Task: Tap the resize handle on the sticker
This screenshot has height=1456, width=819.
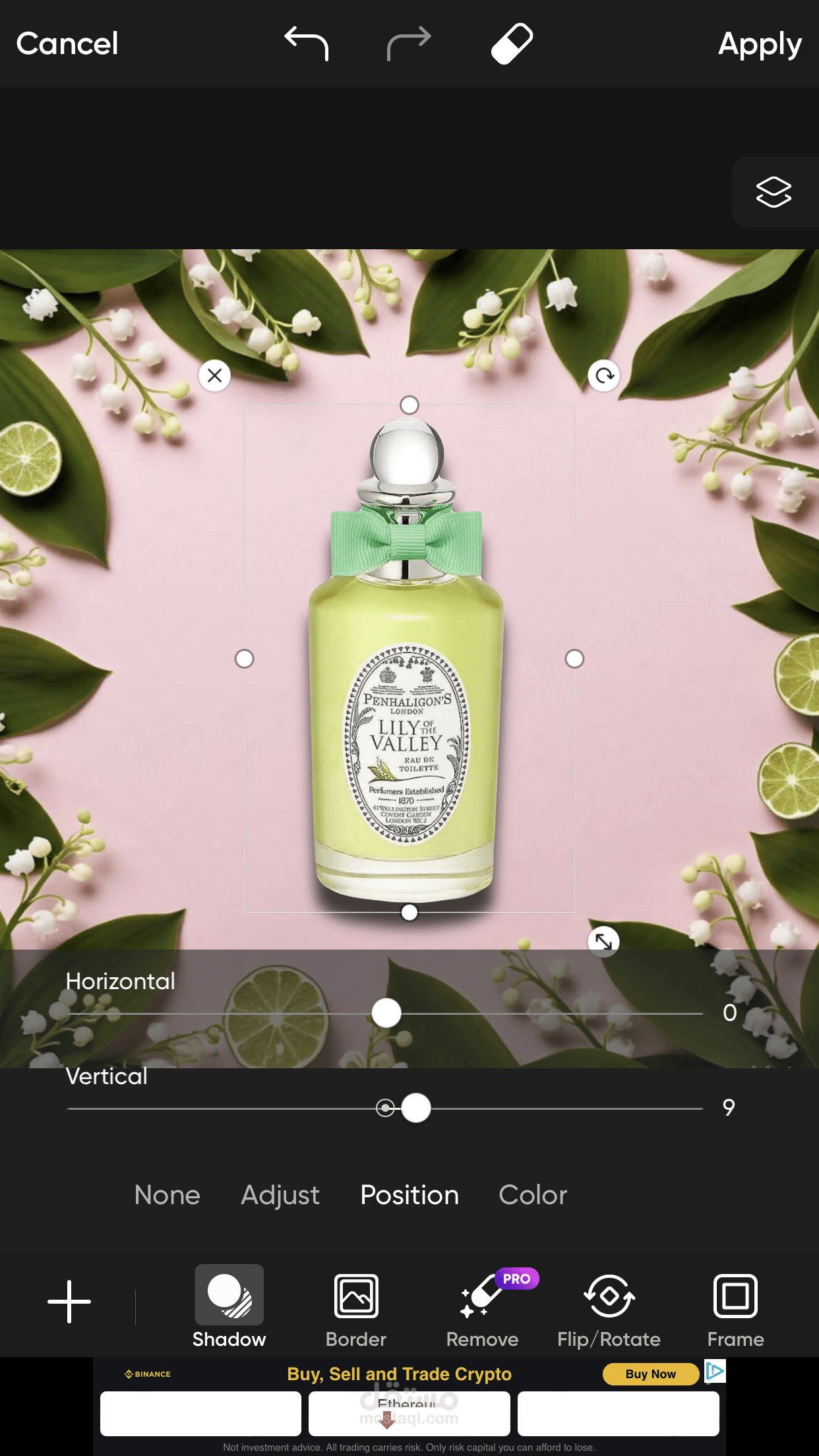Action: pyautogui.click(x=603, y=942)
